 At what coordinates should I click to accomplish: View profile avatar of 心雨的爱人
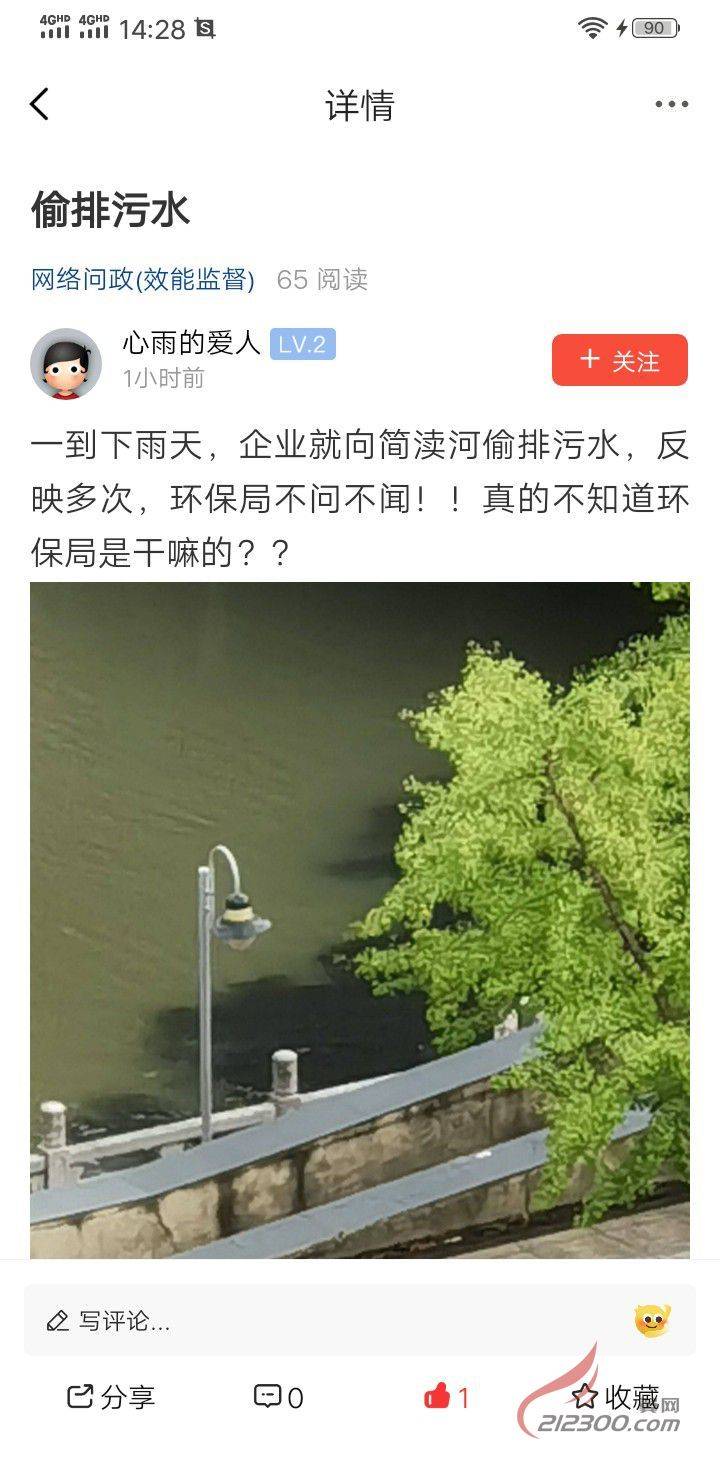tap(66, 364)
